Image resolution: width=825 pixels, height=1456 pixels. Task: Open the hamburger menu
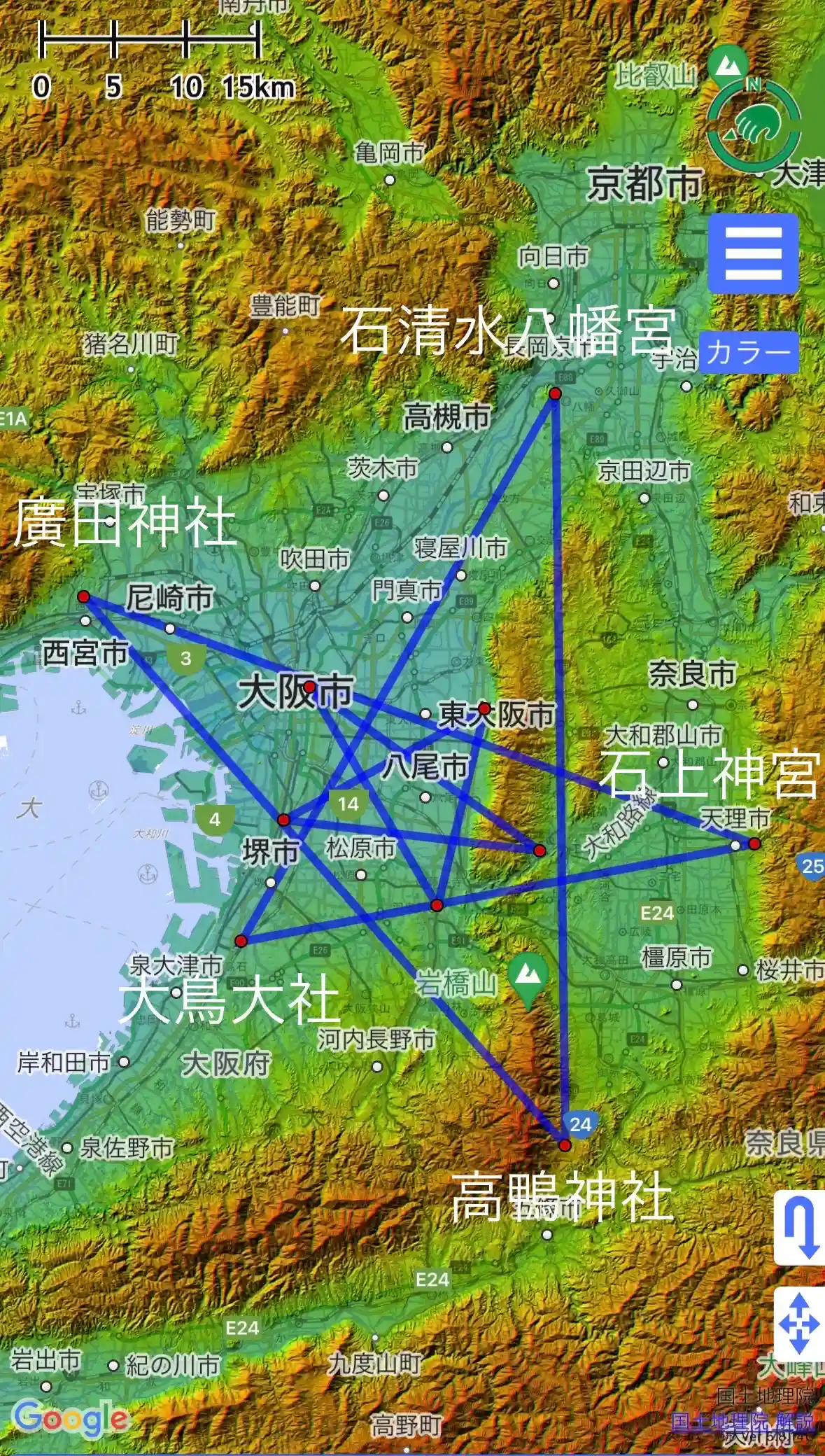(x=753, y=253)
